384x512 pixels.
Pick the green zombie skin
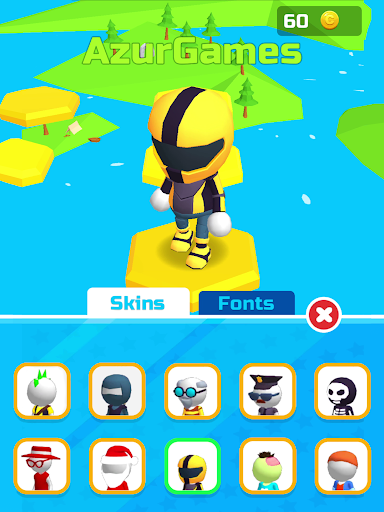click(268, 466)
